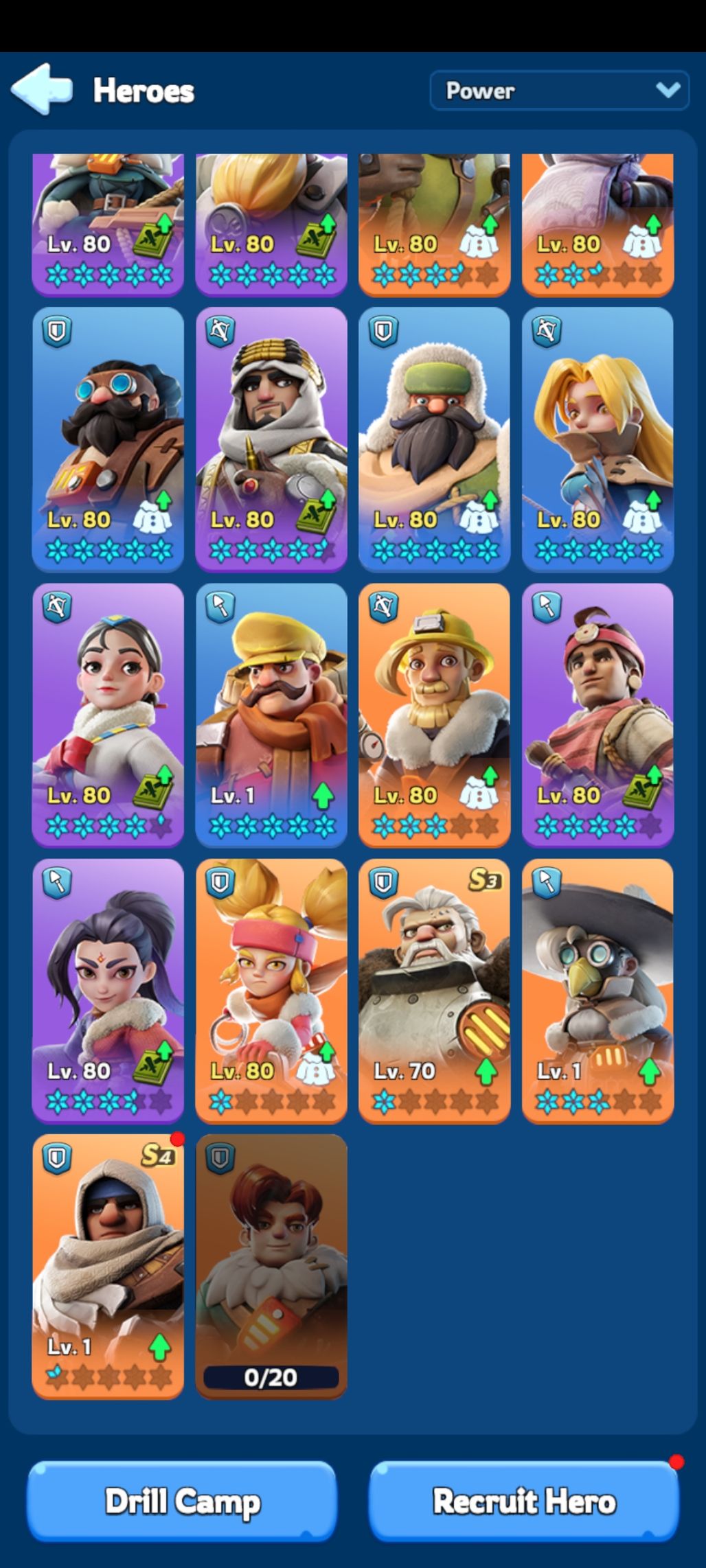
Task: Select the S4 hooded hero at Lv. 1
Action: click(x=108, y=1265)
